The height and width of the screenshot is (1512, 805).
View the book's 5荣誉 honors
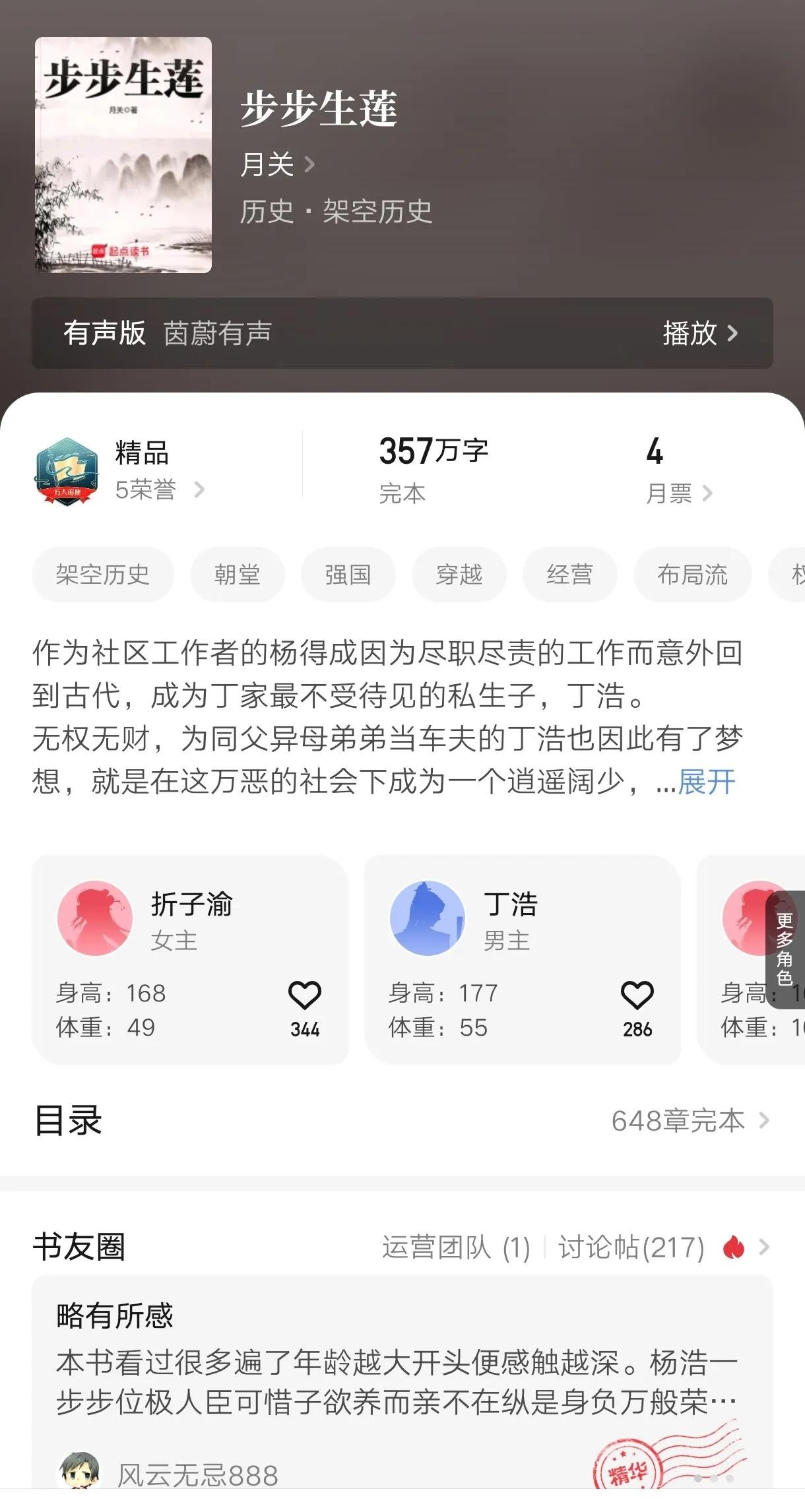click(158, 490)
